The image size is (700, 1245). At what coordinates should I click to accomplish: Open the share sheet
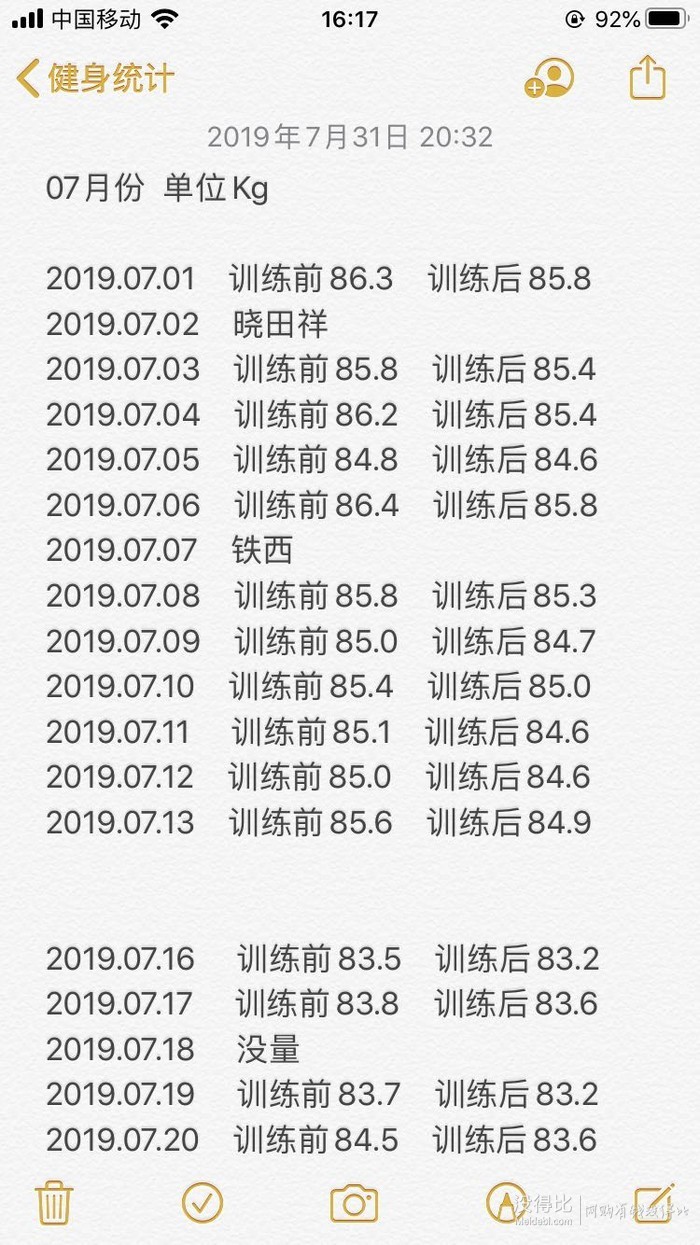(x=648, y=76)
